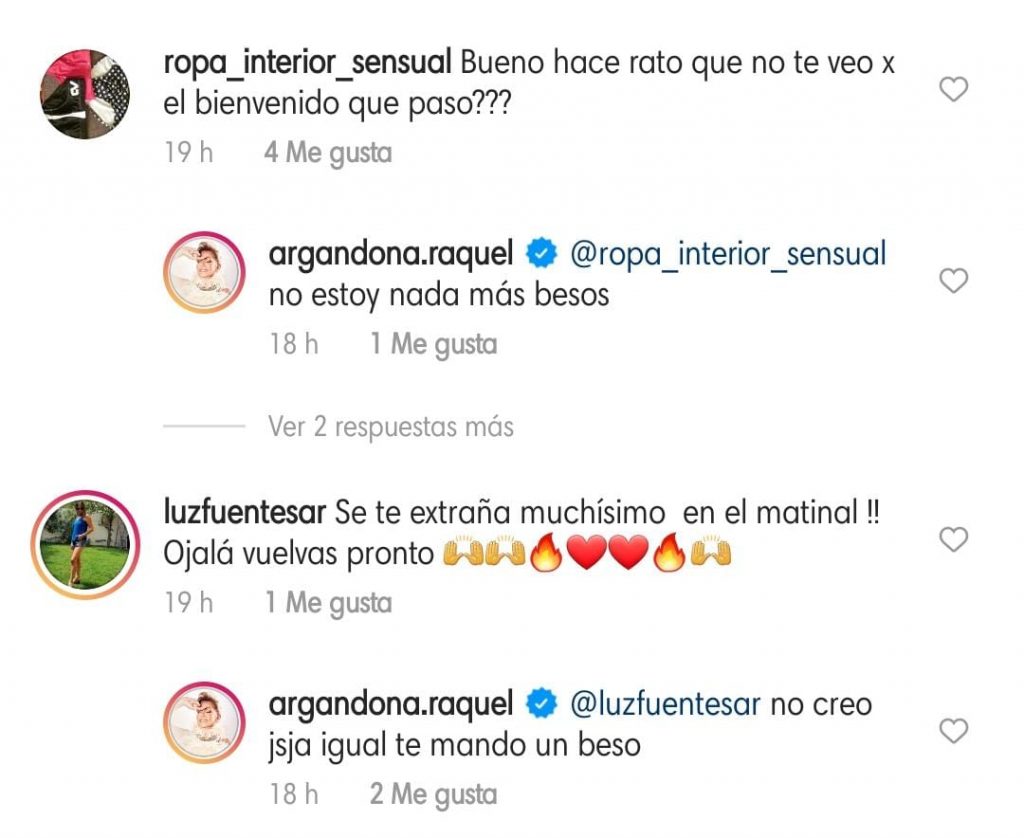Like Raquel's reply "no estoy nada más besos"
1024x838 pixels.
click(955, 281)
